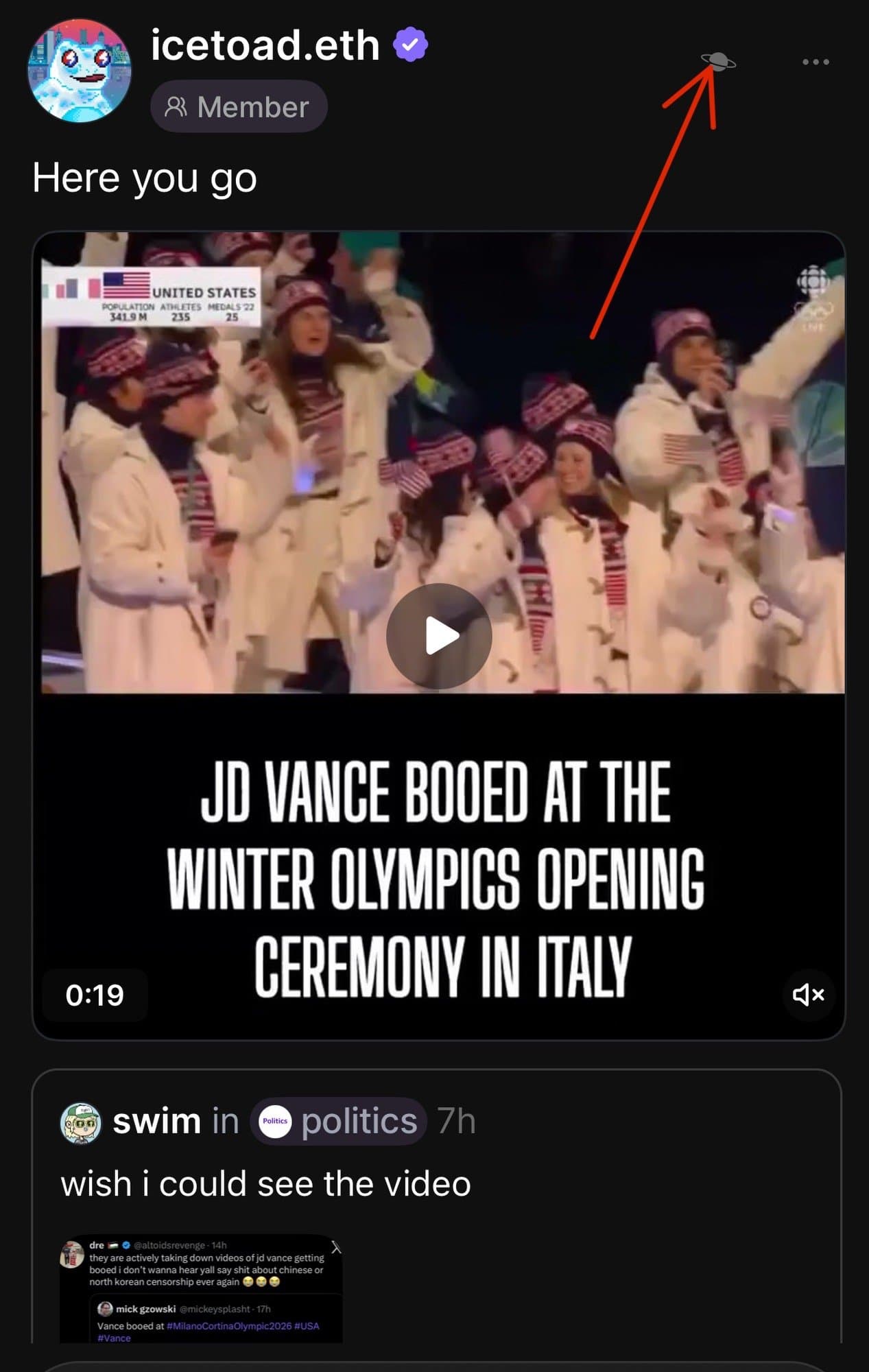The image size is (869, 1372).
Task: Tap the Member badge
Action: [239, 107]
